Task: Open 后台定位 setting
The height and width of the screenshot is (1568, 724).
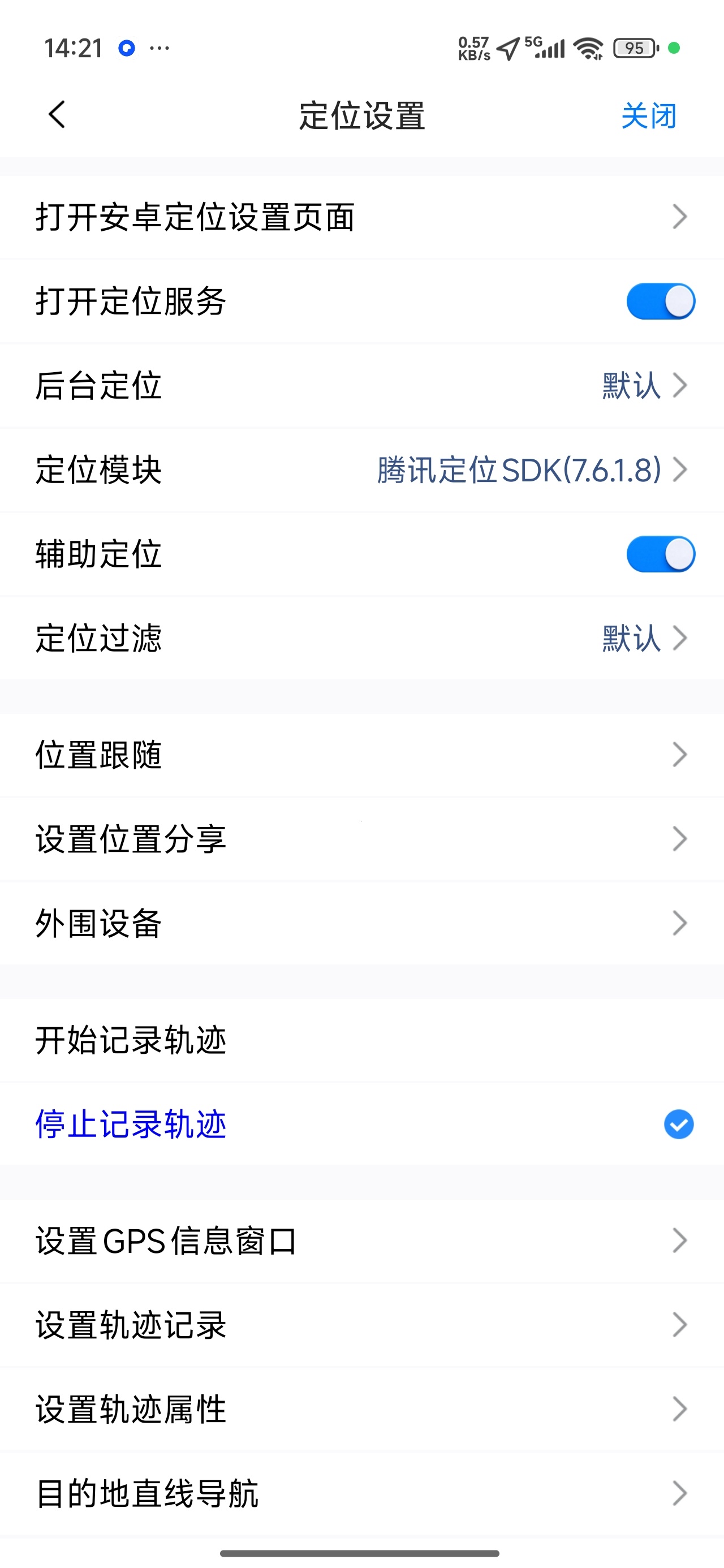Action: (x=361, y=386)
